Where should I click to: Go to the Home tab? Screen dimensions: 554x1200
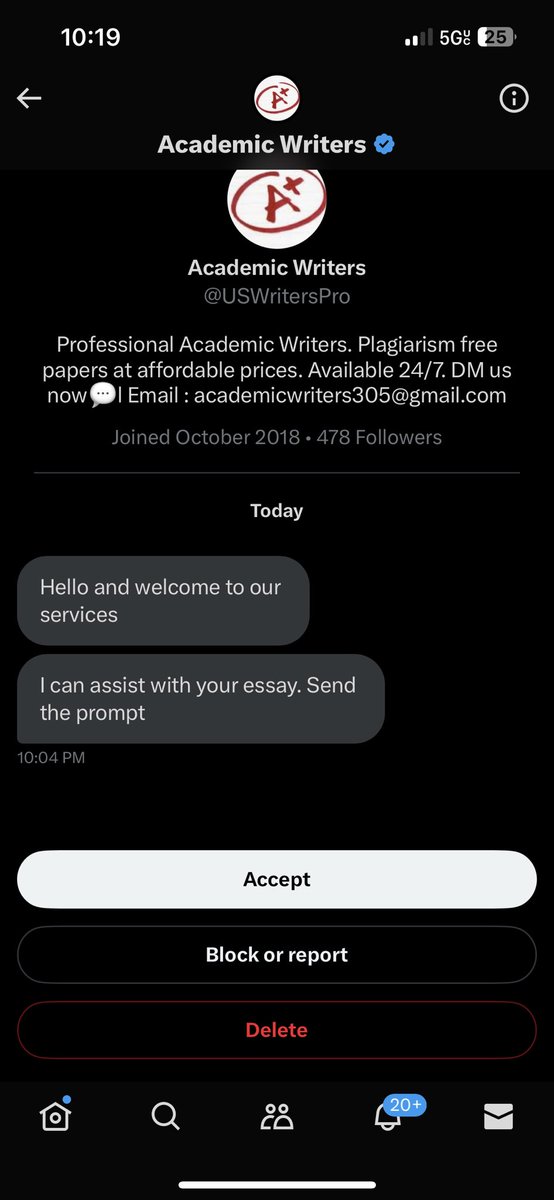point(56,1115)
